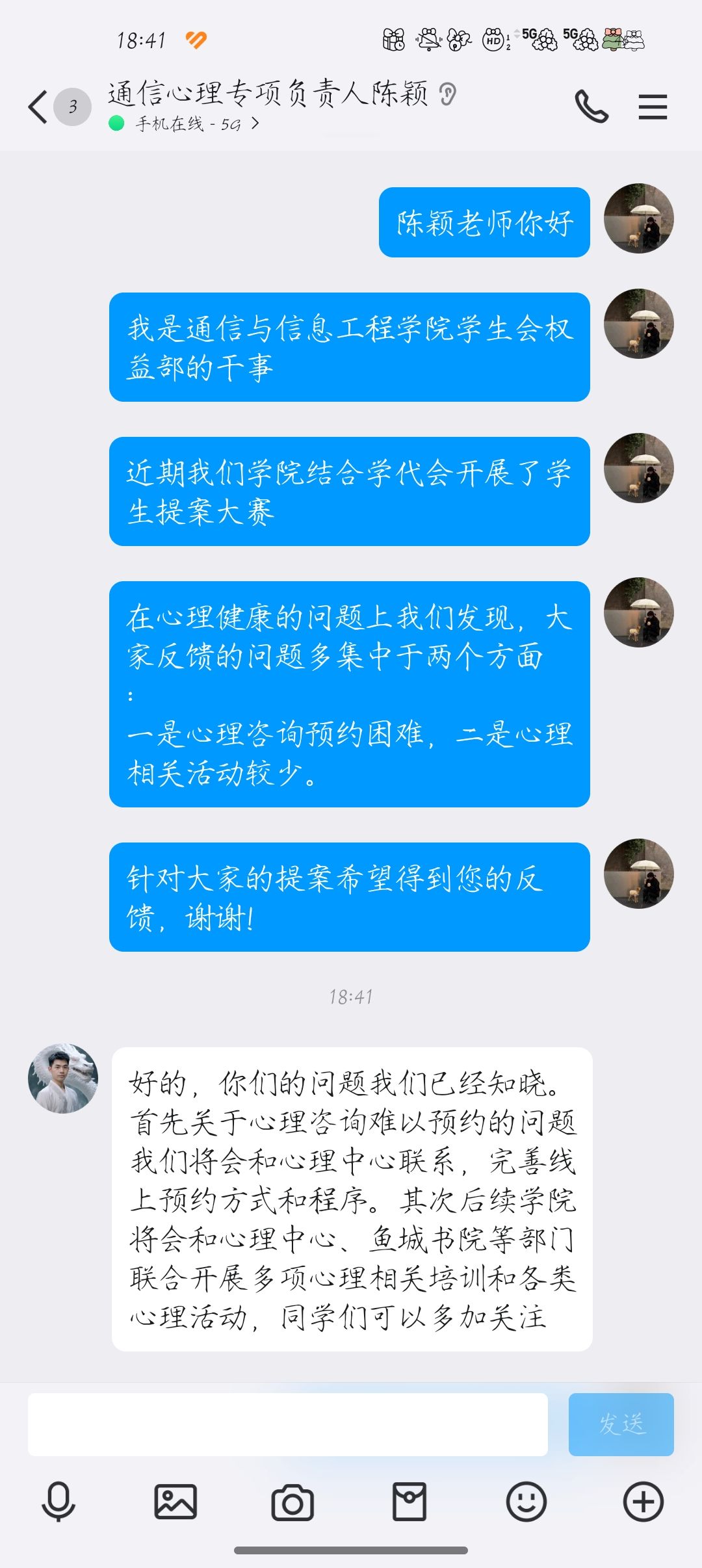Start a voice call with 陈颖
The height and width of the screenshot is (1568, 702).
[591, 107]
